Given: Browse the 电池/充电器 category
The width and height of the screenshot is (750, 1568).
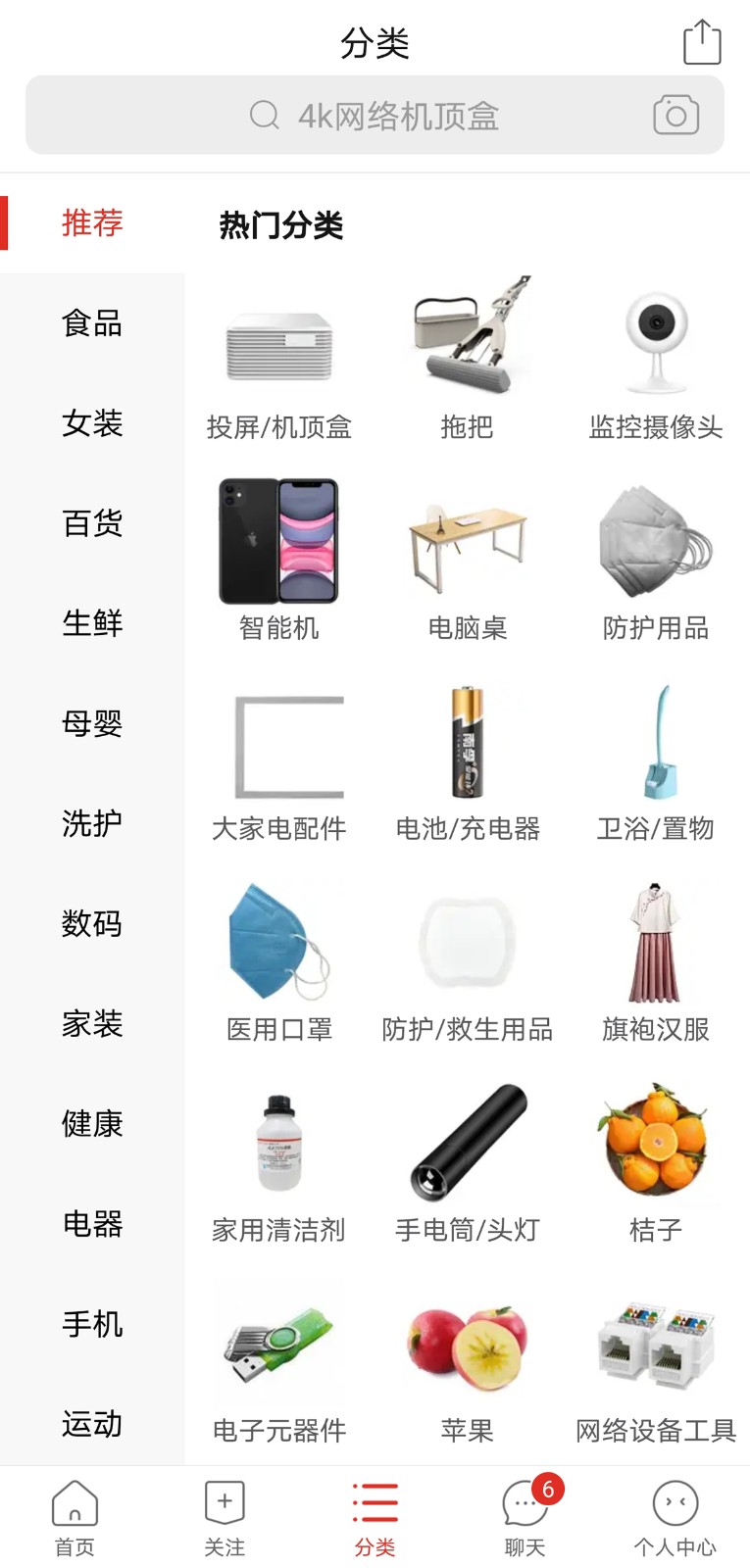Looking at the screenshot, I should click(x=468, y=761).
